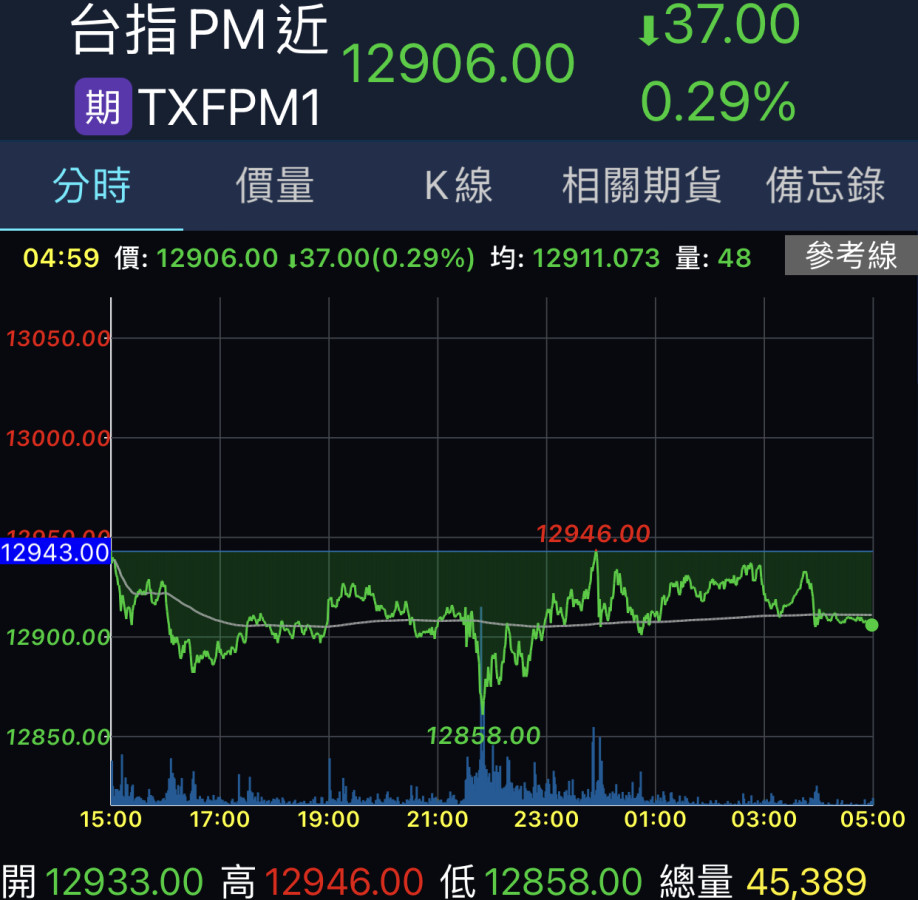The height and width of the screenshot is (900, 918).
Task: Switch to the 分時 tab
Action: click(x=92, y=186)
